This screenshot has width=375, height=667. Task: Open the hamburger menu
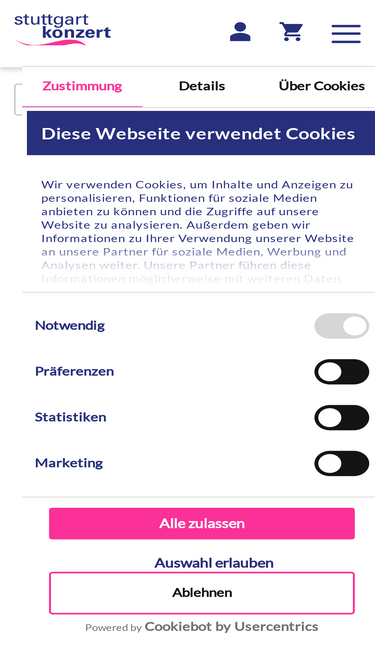(346, 34)
